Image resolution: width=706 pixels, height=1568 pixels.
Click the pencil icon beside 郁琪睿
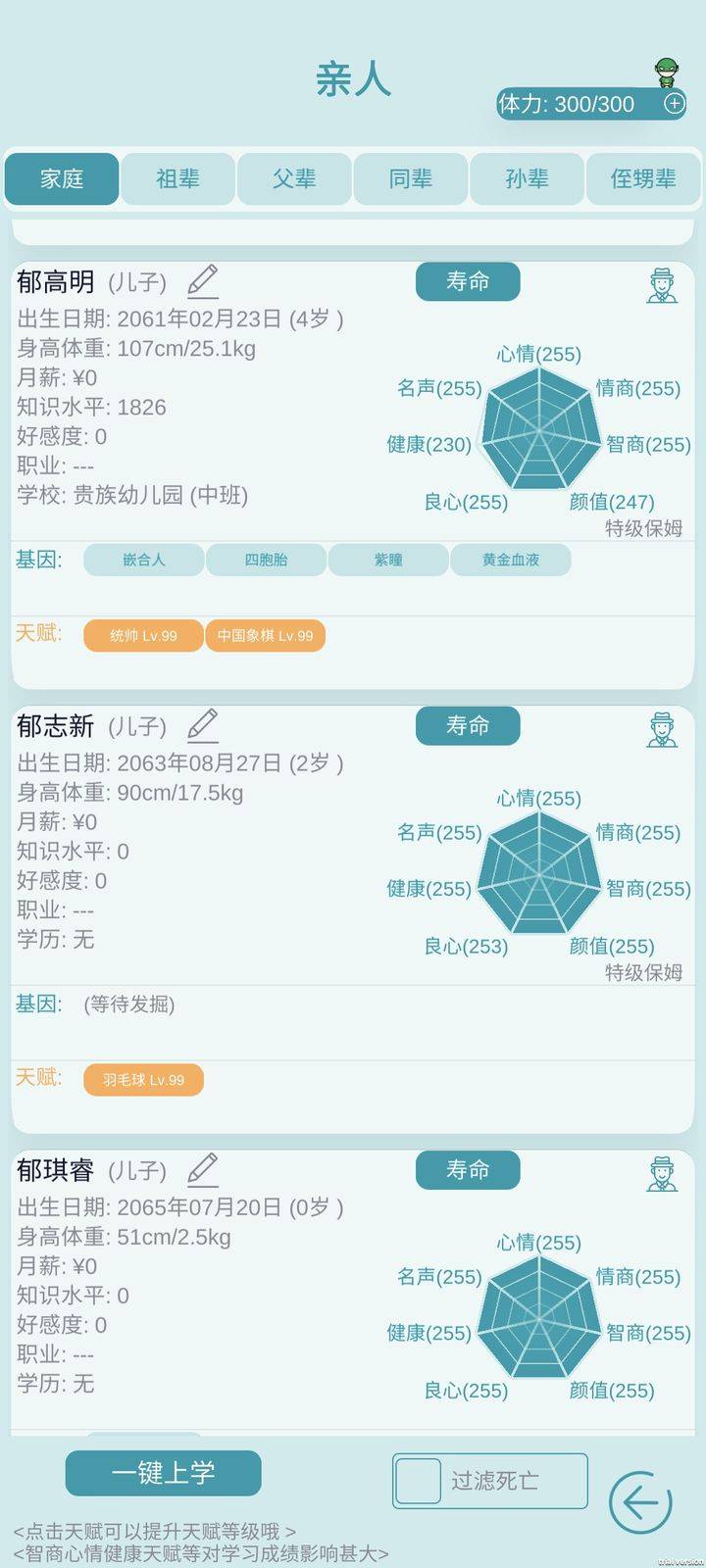pyautogui.click(x=203, y=1171)
